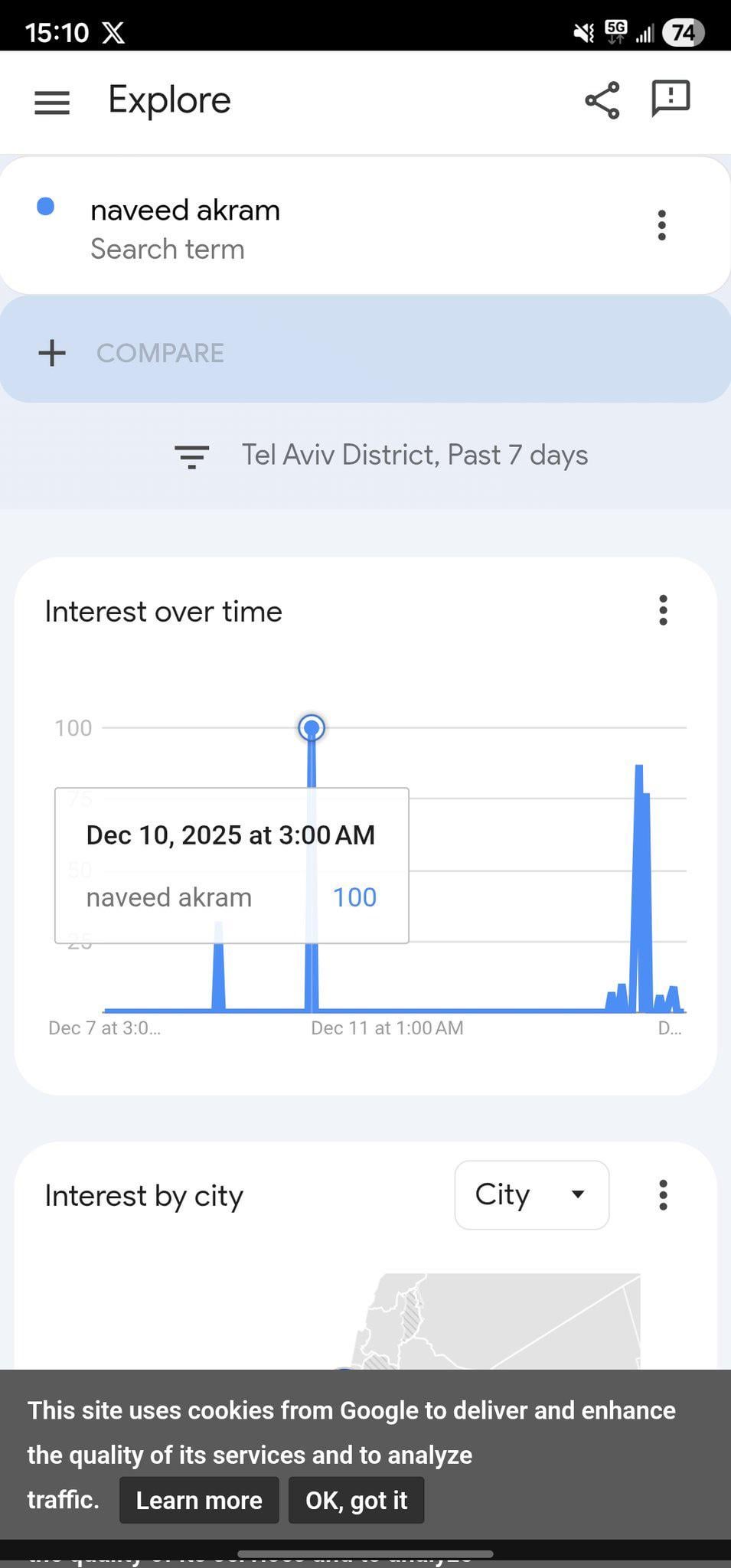Dismiss cookie notice with OK, got it

[x=356, y=1500]
